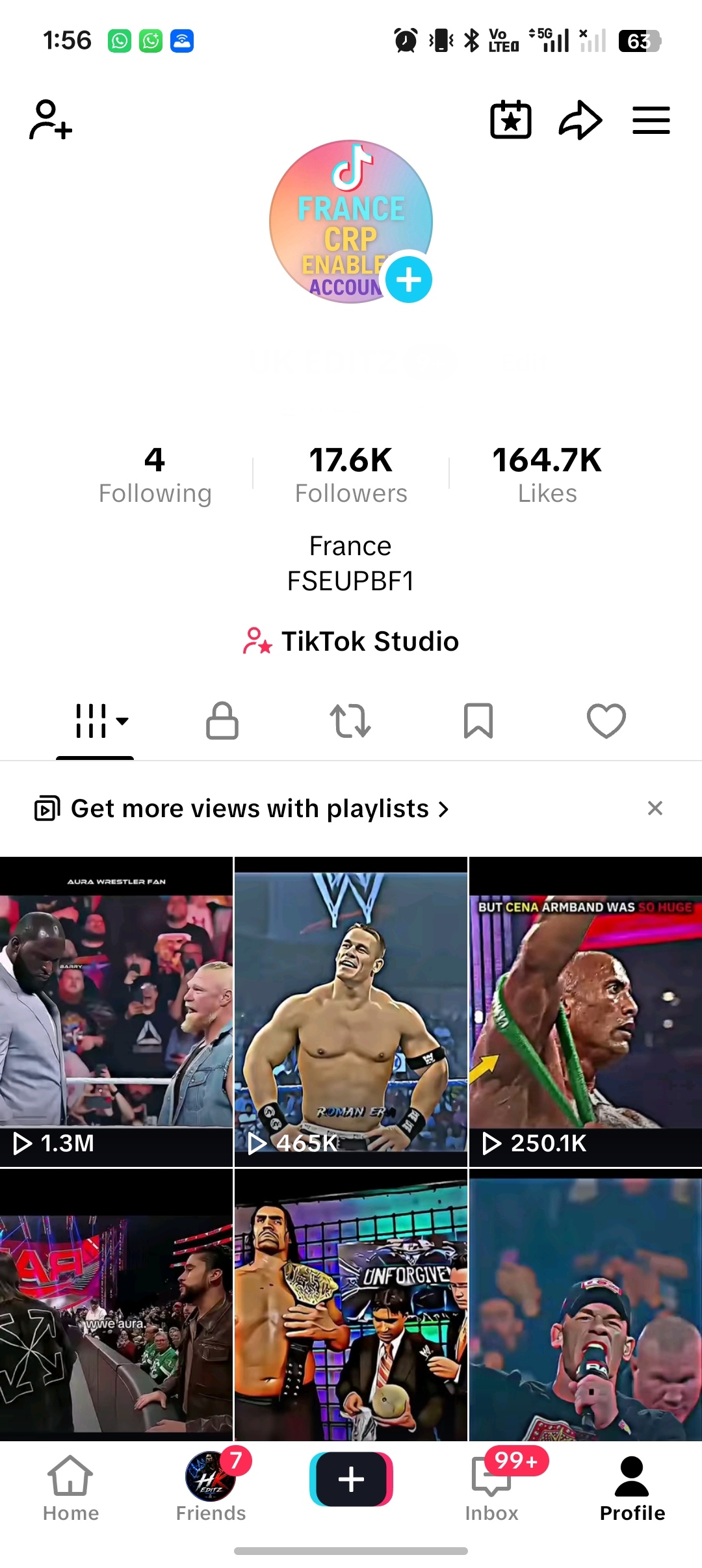Go to the Home tab
This screenshot has height=1568, width=702.
tap(70, 1489)
